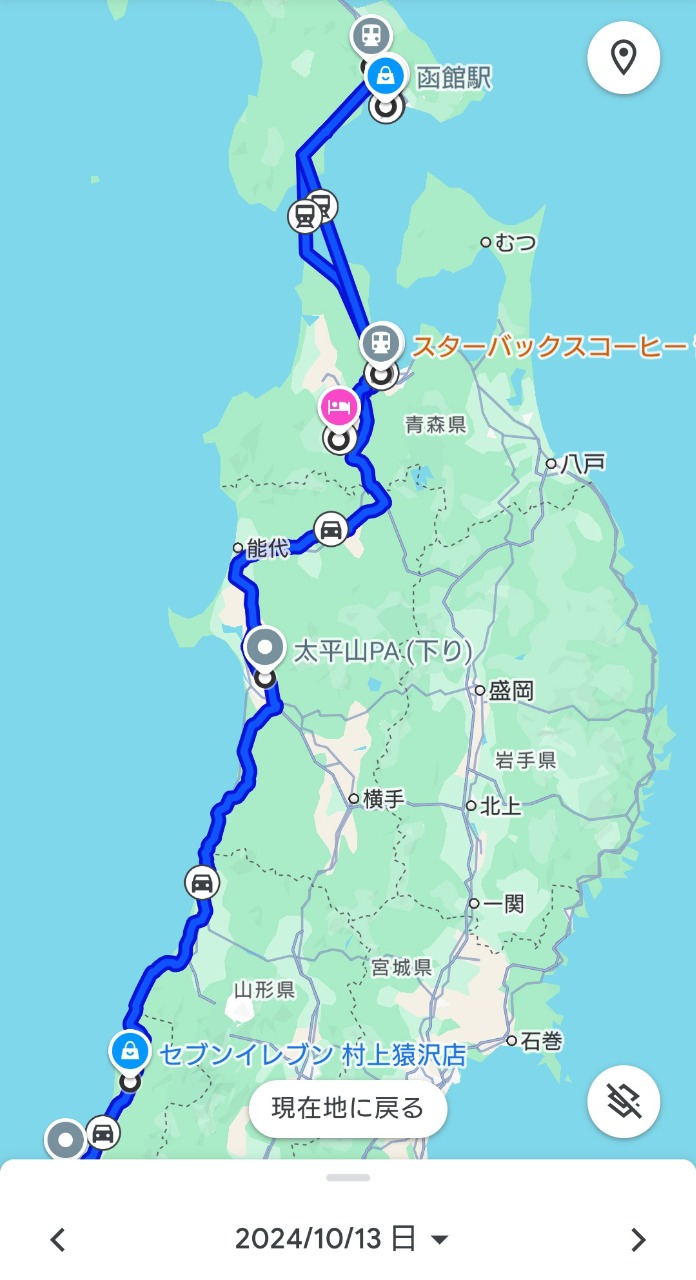The image size is (696, 1280).
Task: Select the セブンイレブン 村上猿沢店 marker
Action: (x=129, y=1051)
